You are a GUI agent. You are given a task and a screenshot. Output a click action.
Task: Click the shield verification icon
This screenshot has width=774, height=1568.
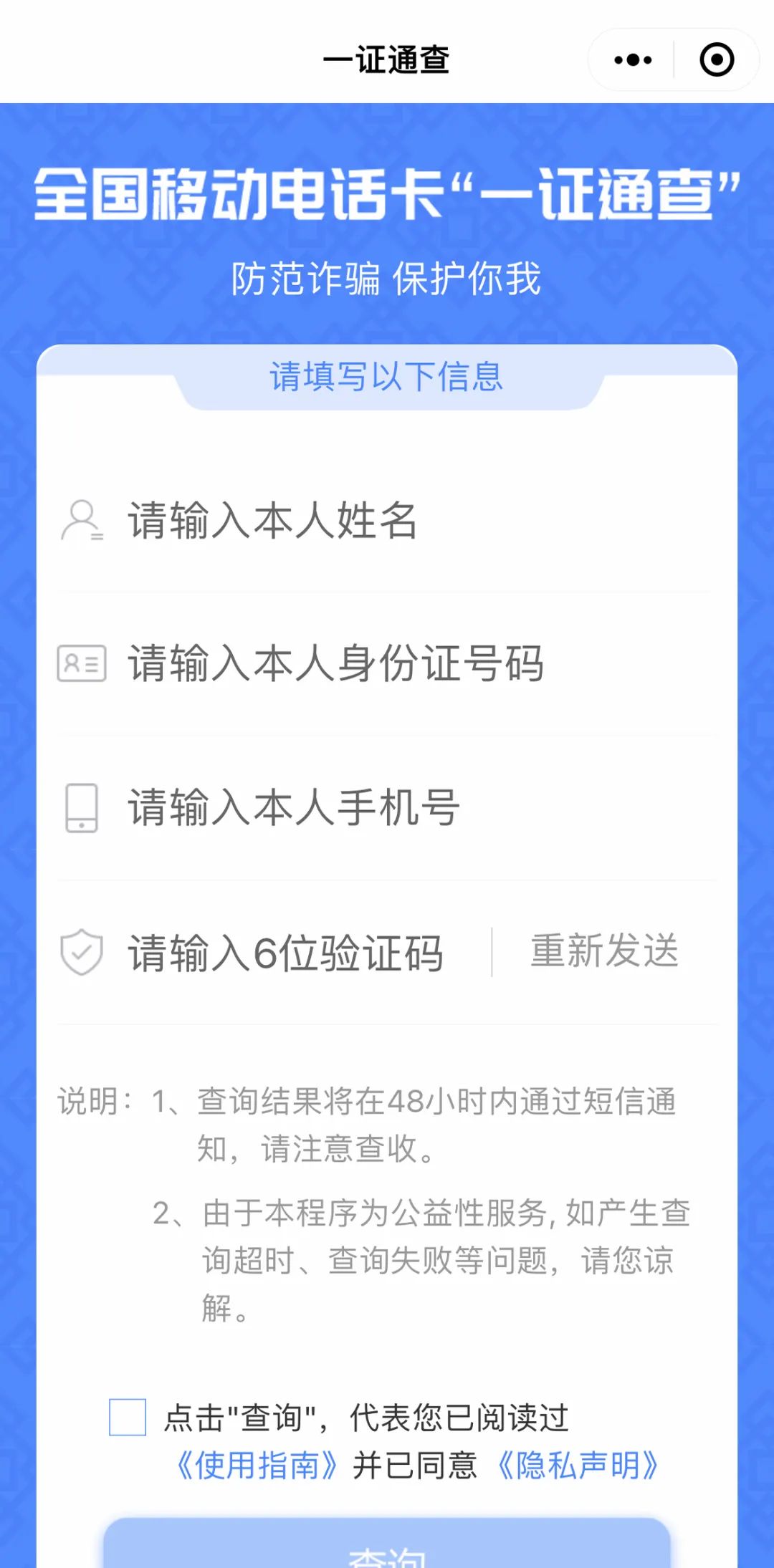click(x=81, y=951)
